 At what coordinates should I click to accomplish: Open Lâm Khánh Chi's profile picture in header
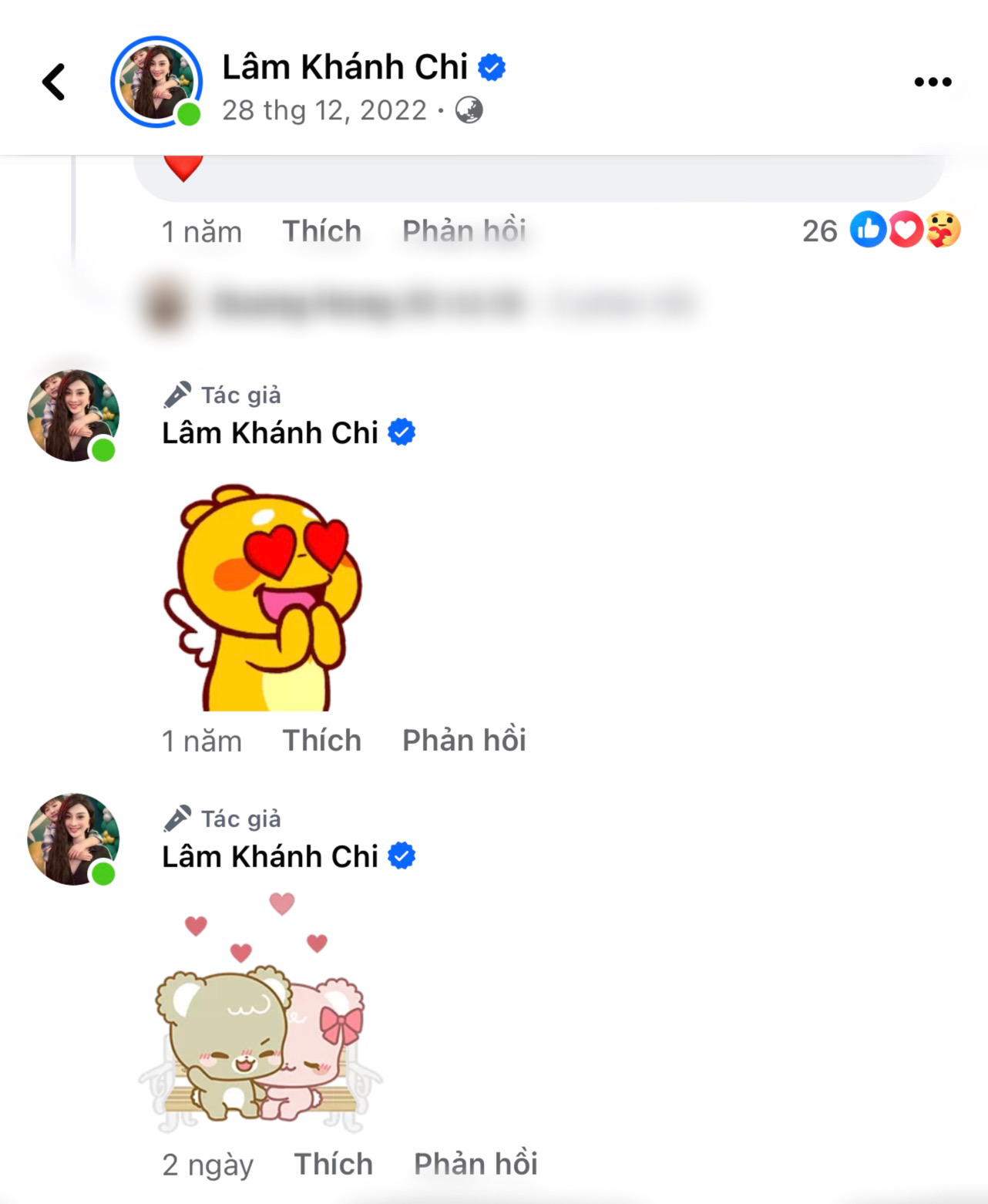pos(156,82)
